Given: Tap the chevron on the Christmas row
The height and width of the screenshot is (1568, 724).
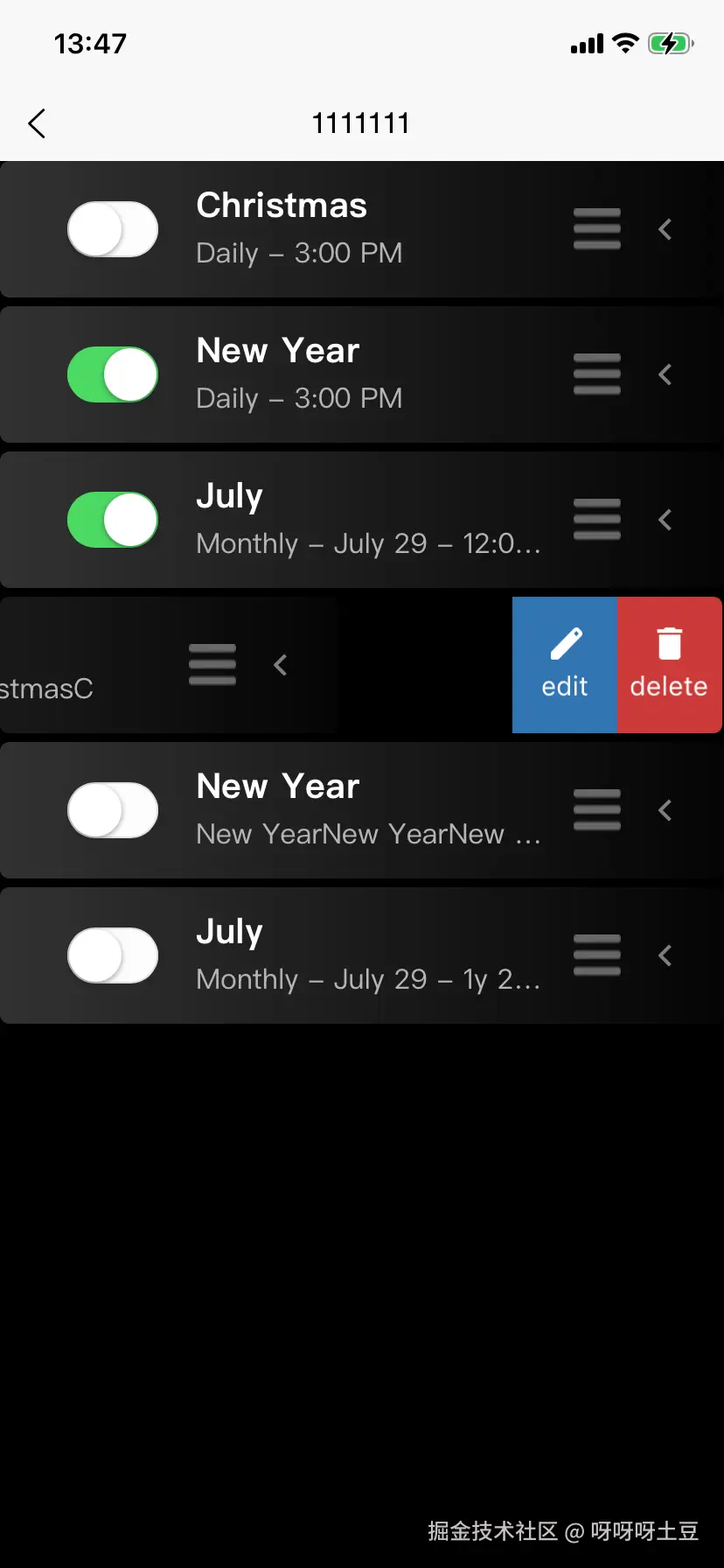Looking at the screenshot, I should point(665,229).
